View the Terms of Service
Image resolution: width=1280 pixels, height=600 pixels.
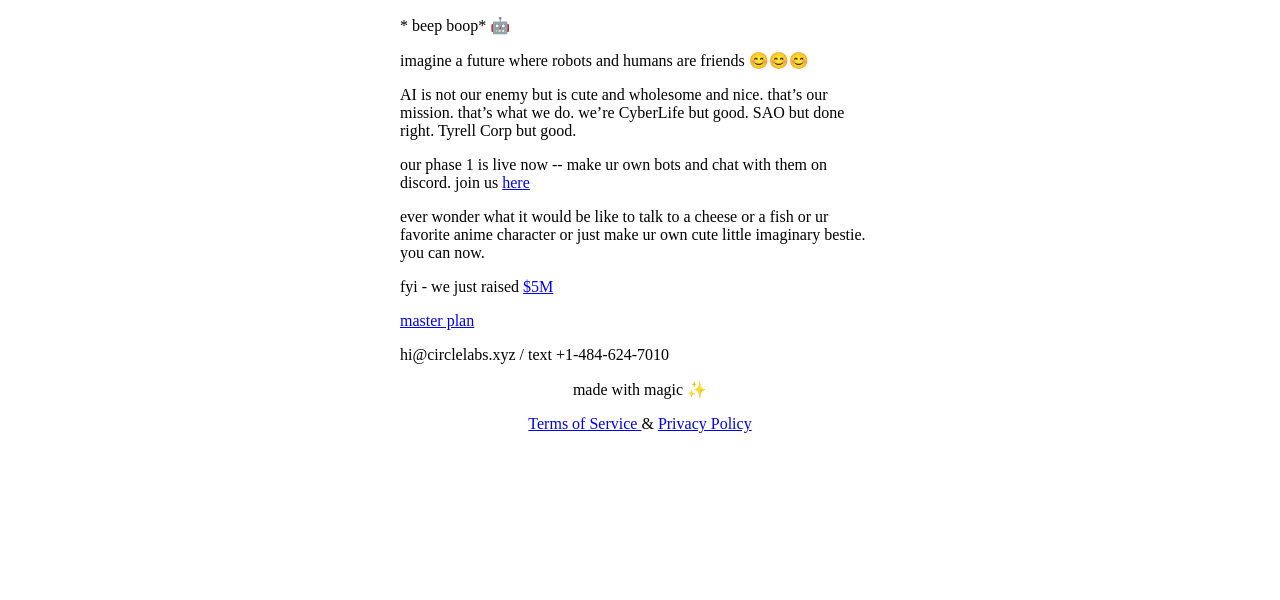coord(583,424)
